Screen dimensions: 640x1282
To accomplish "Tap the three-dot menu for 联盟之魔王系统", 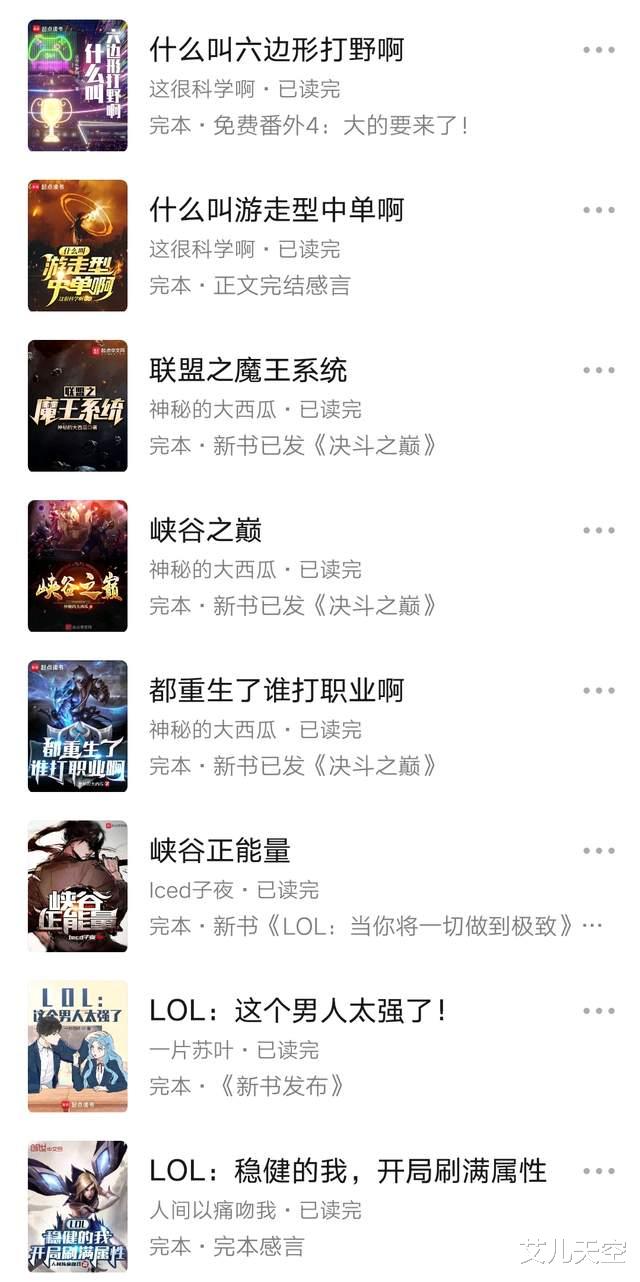I will 598,370.
